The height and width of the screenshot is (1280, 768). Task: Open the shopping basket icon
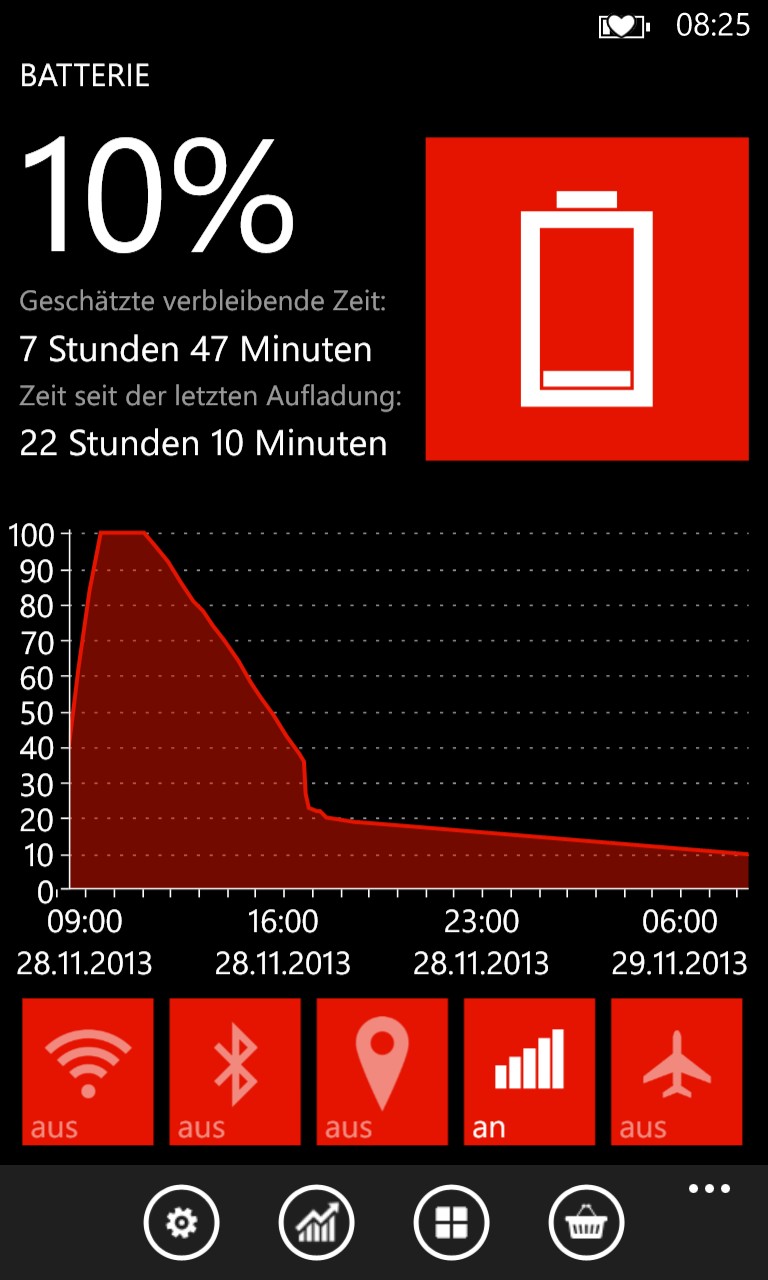pos(586,1222)
